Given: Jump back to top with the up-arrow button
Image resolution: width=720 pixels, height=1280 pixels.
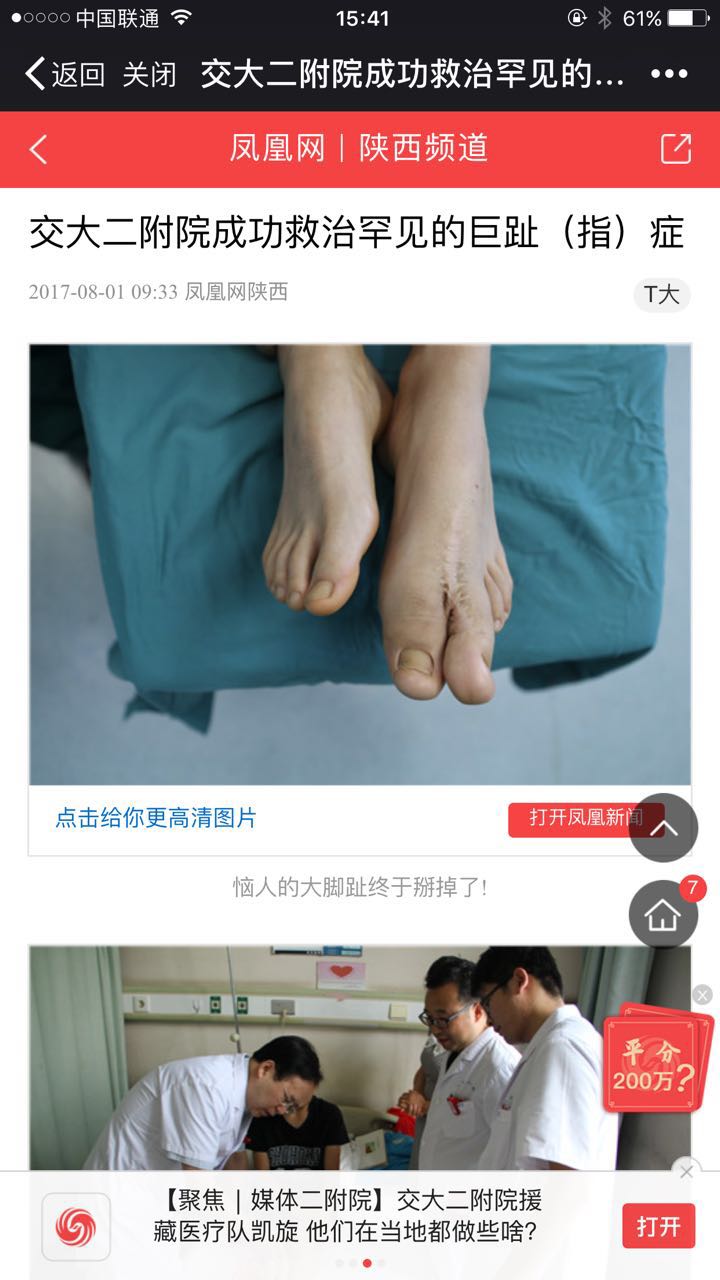Looking at the screenshot, I should (x=663, y=828).
